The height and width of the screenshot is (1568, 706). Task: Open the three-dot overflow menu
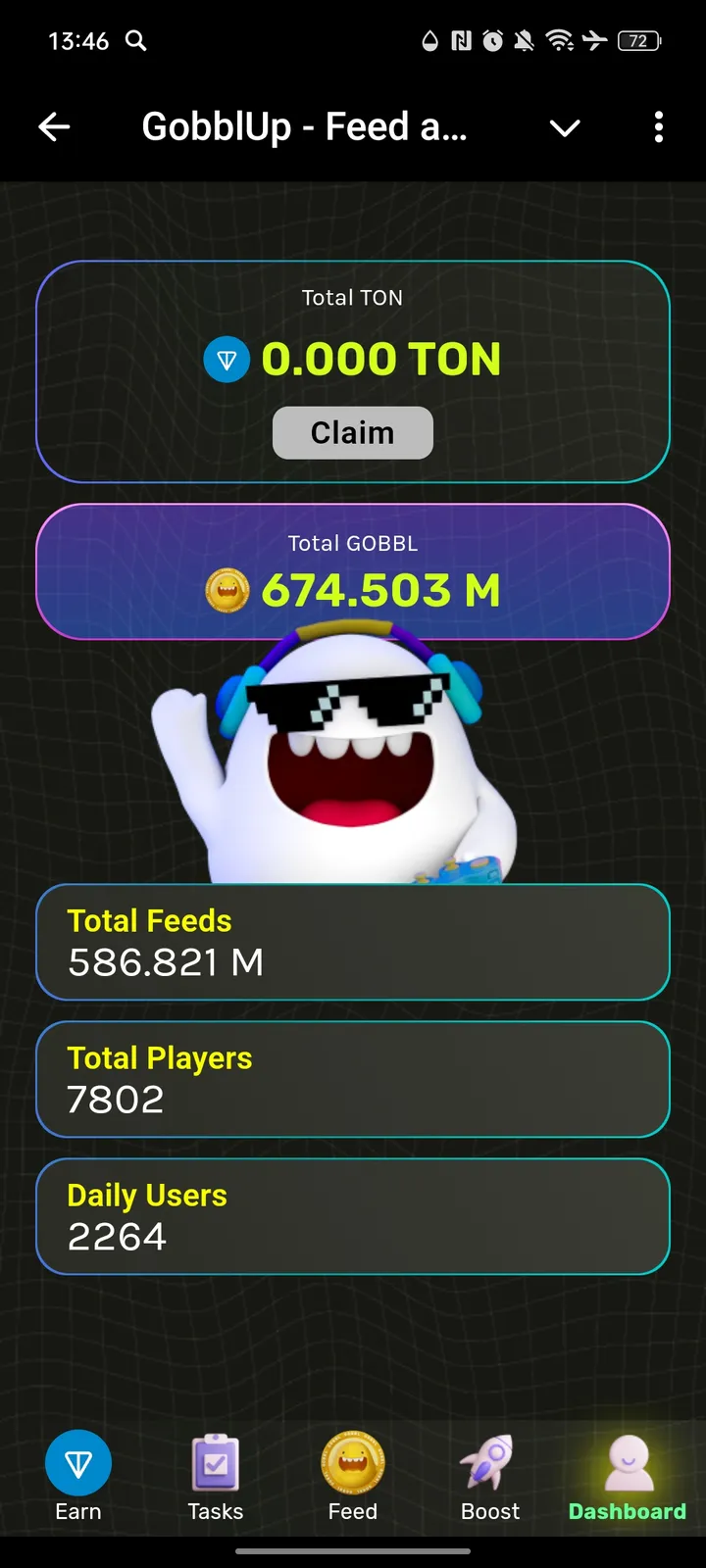[x=658, y=127]
